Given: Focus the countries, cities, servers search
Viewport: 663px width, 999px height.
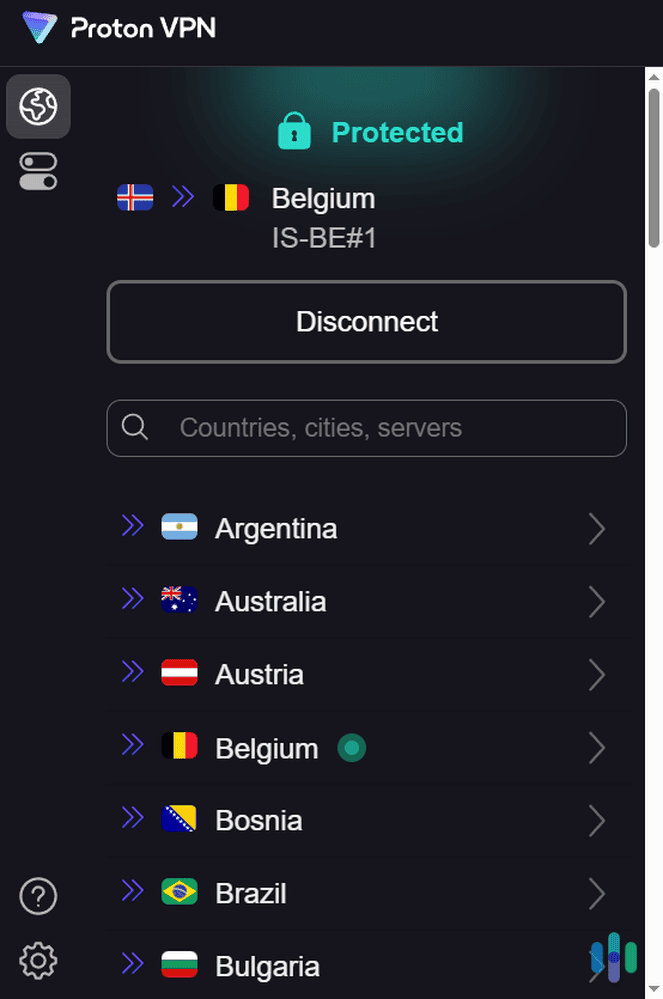Looking at the screenshot, I should point(366,428).
